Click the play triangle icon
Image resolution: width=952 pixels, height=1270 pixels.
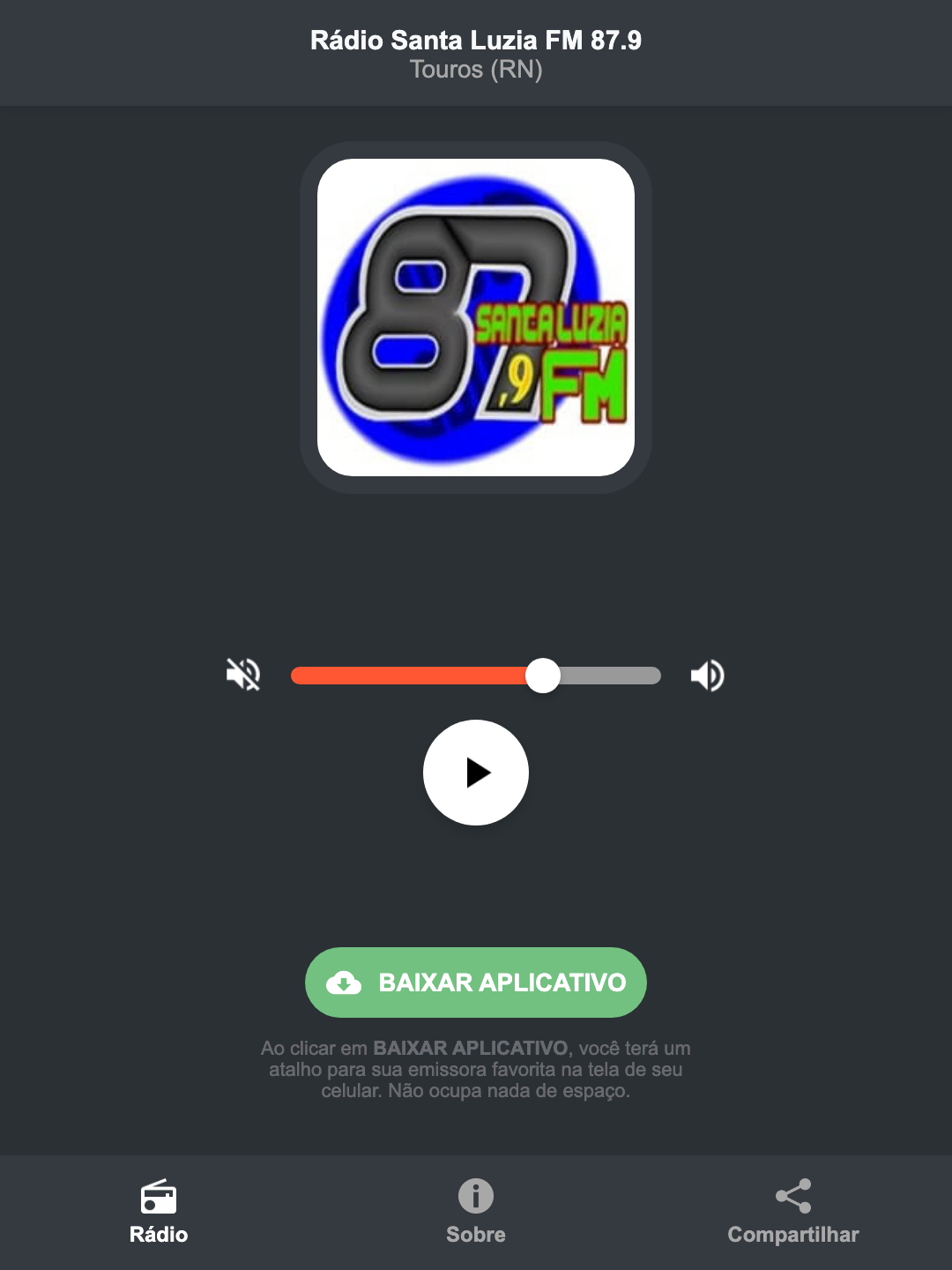coord(479,773)
